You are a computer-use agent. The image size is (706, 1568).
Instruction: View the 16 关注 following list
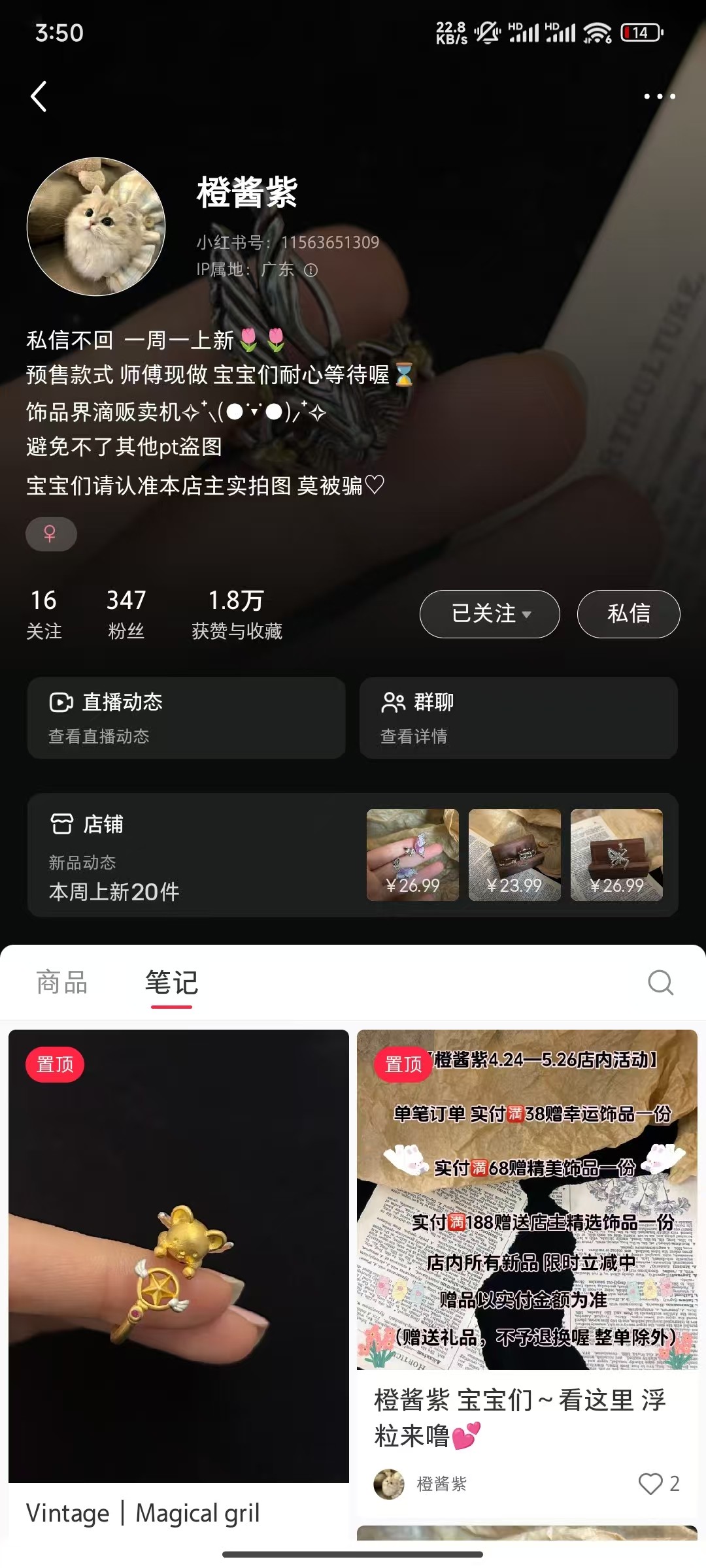point(44,613)
